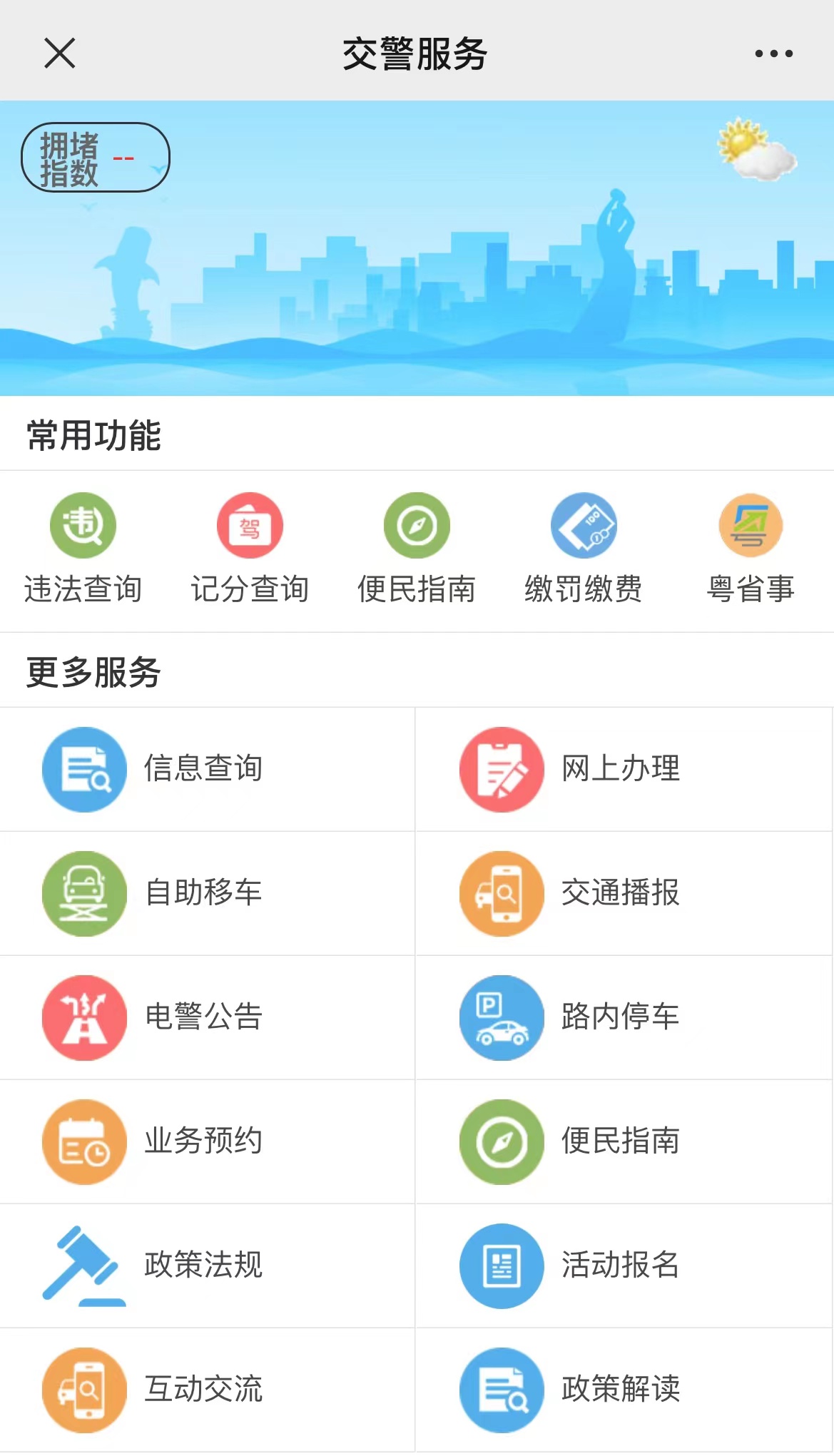The image size is (834, 1456).
Task: Check the 拥堵指数 badge
Action: pos(95,158)
